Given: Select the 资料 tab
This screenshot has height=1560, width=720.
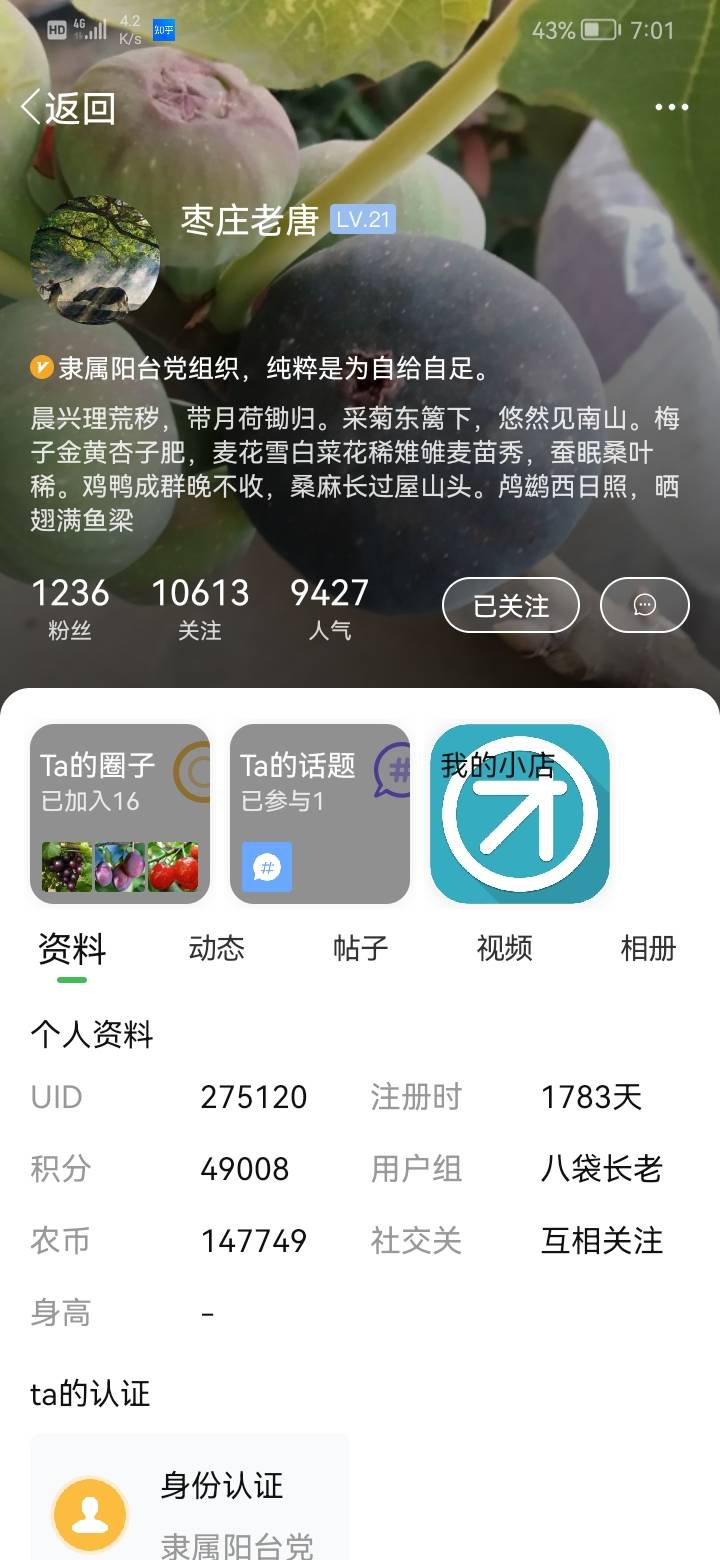Looking at the screenshot, I should (72, 949).
